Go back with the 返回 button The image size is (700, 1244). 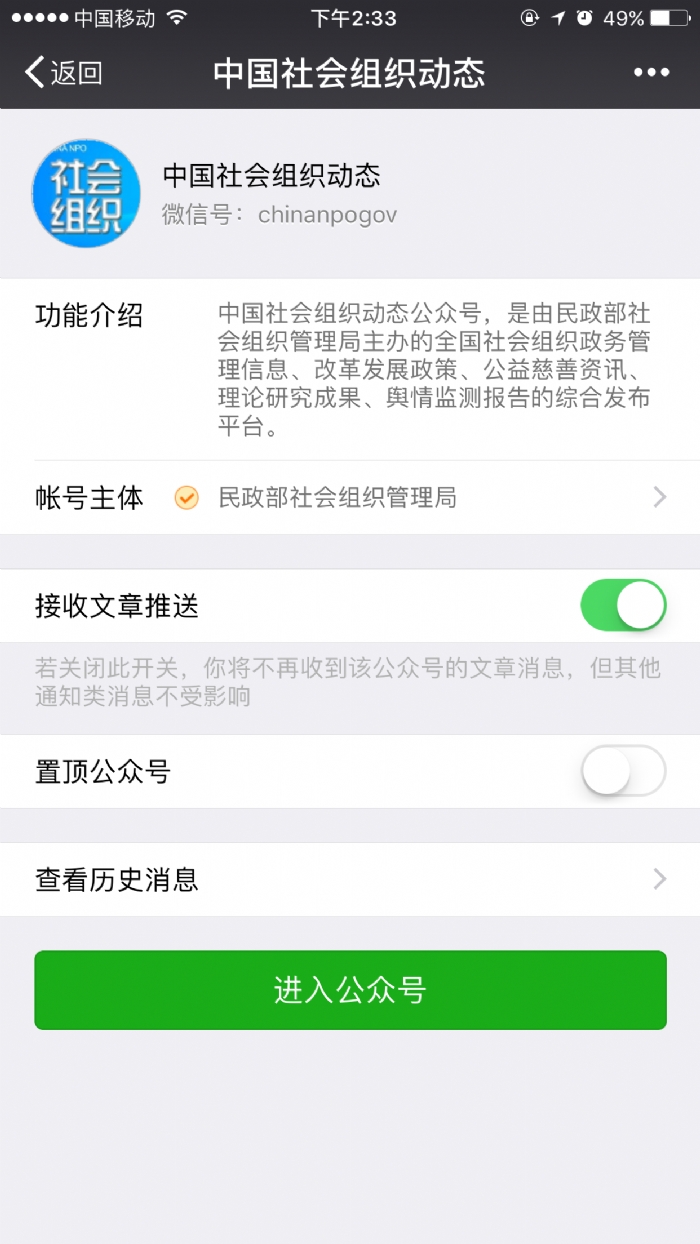pos(64,73)
